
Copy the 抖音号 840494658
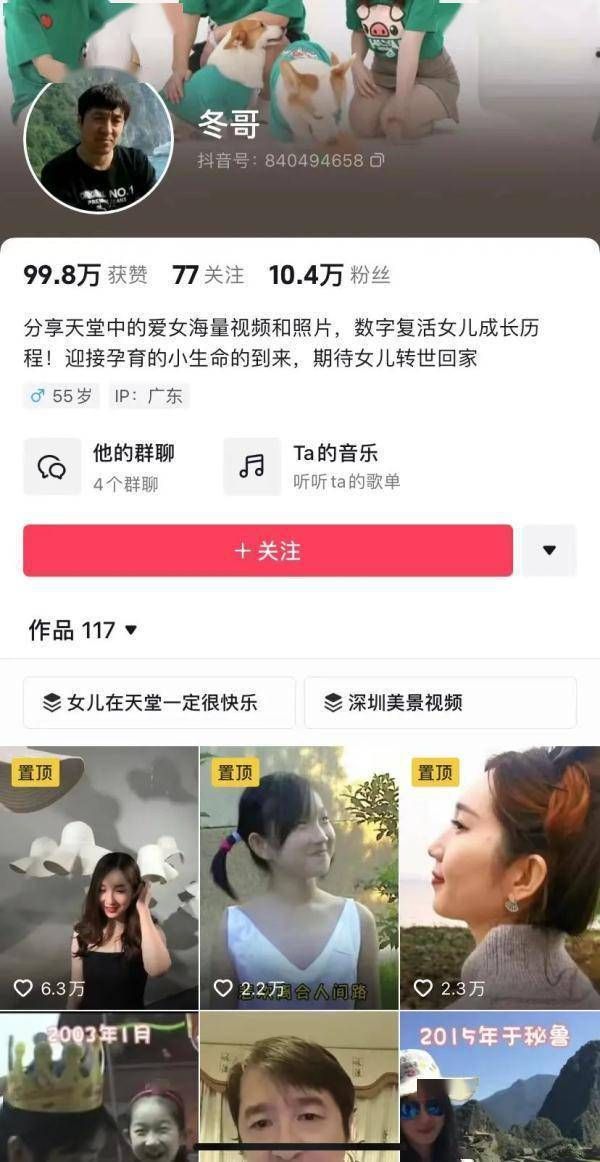377,160
